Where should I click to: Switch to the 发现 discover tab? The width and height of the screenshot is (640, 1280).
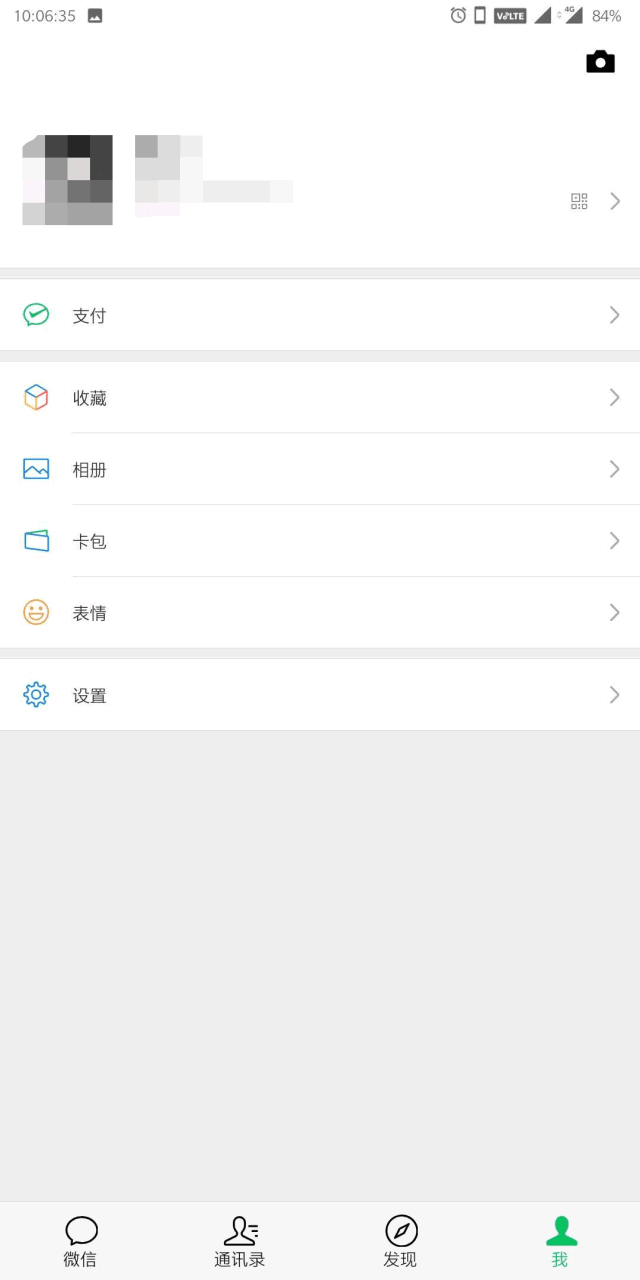tap(400, 1242)
